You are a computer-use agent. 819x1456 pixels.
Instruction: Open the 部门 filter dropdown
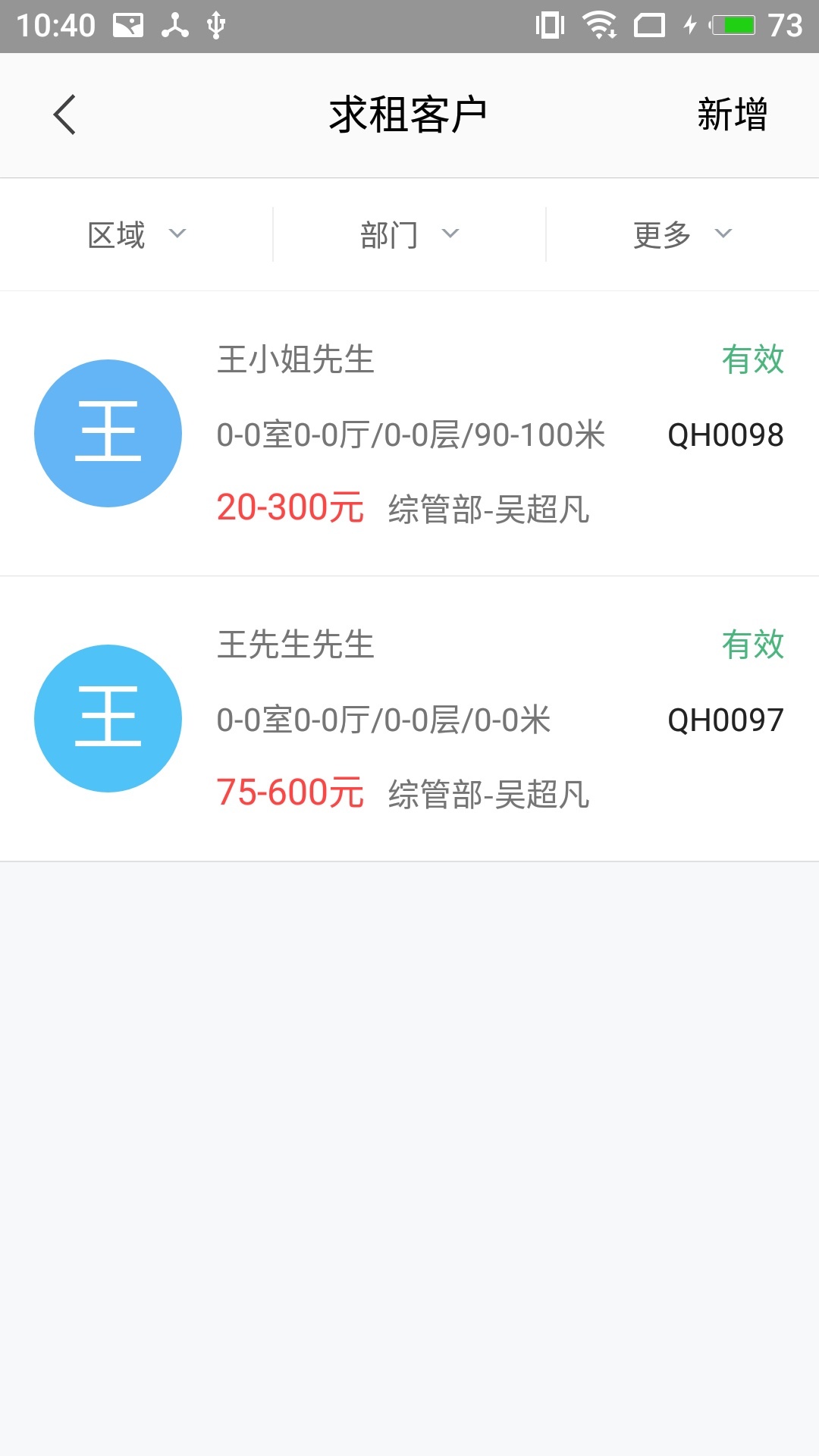coord(408,234)
